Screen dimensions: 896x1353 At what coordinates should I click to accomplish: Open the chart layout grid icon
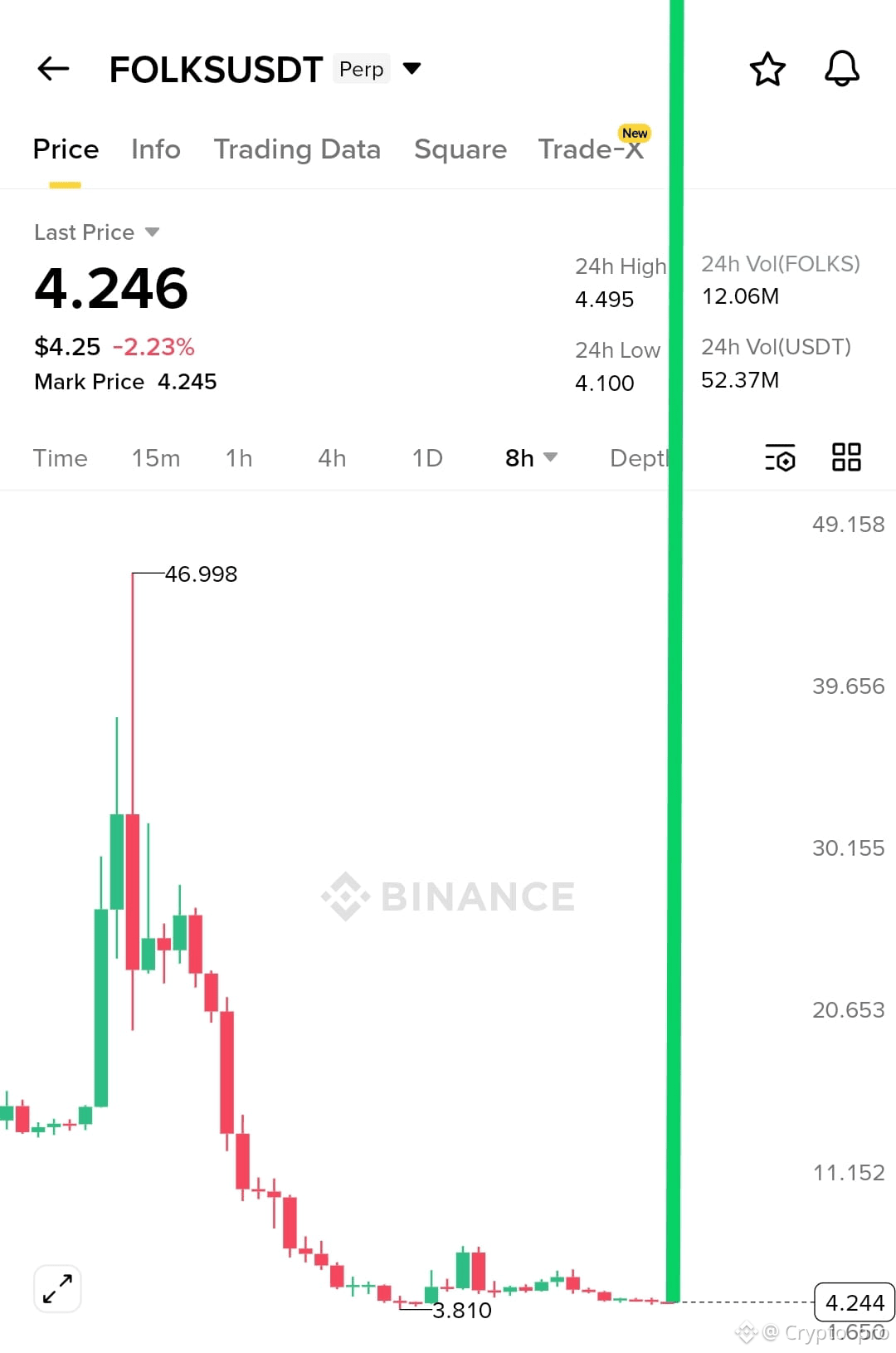(x=846, y=457)
